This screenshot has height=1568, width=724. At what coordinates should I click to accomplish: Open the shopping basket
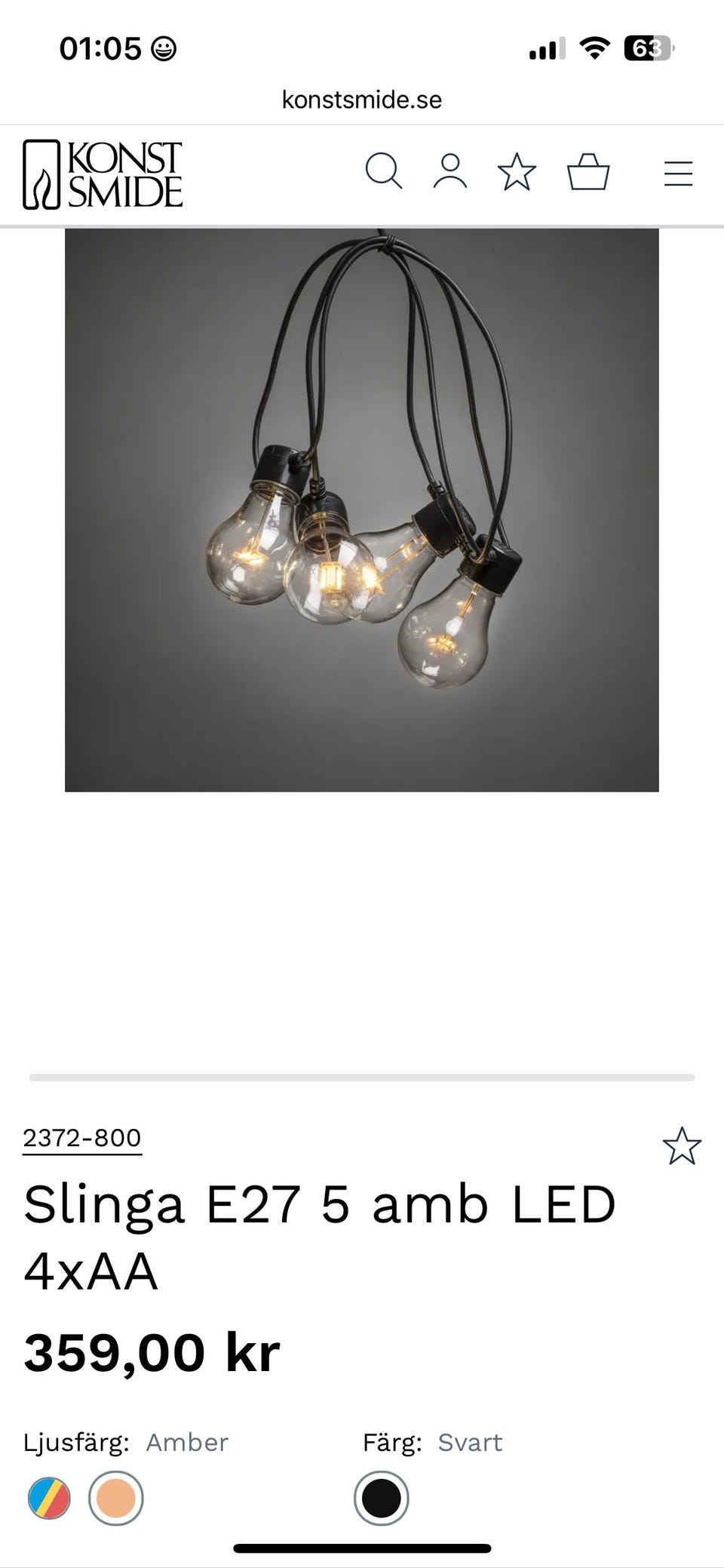tap(588, 172)
